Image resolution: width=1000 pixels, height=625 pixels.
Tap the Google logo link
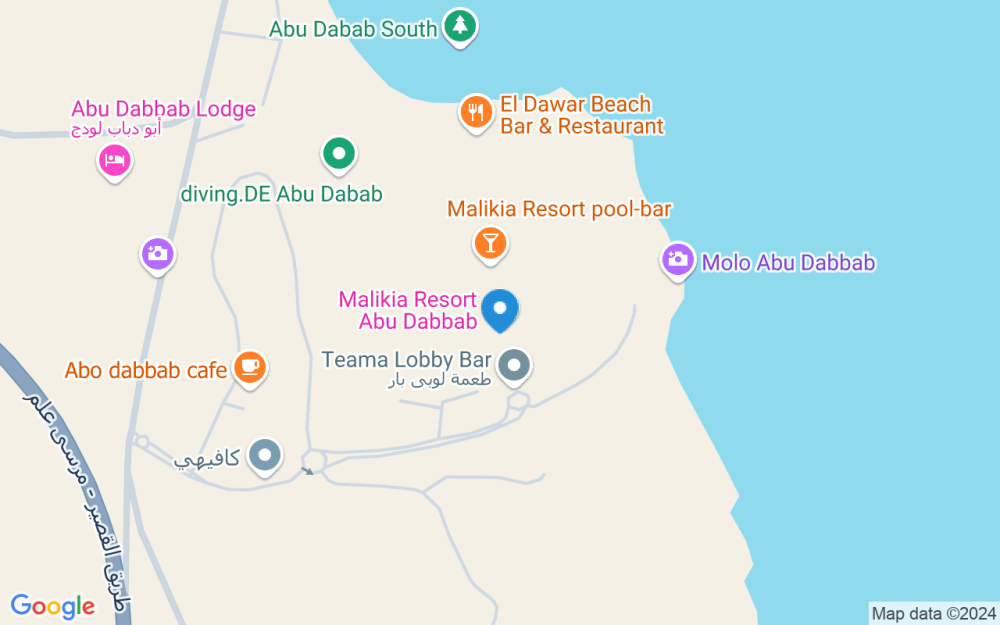click(52, 606)
